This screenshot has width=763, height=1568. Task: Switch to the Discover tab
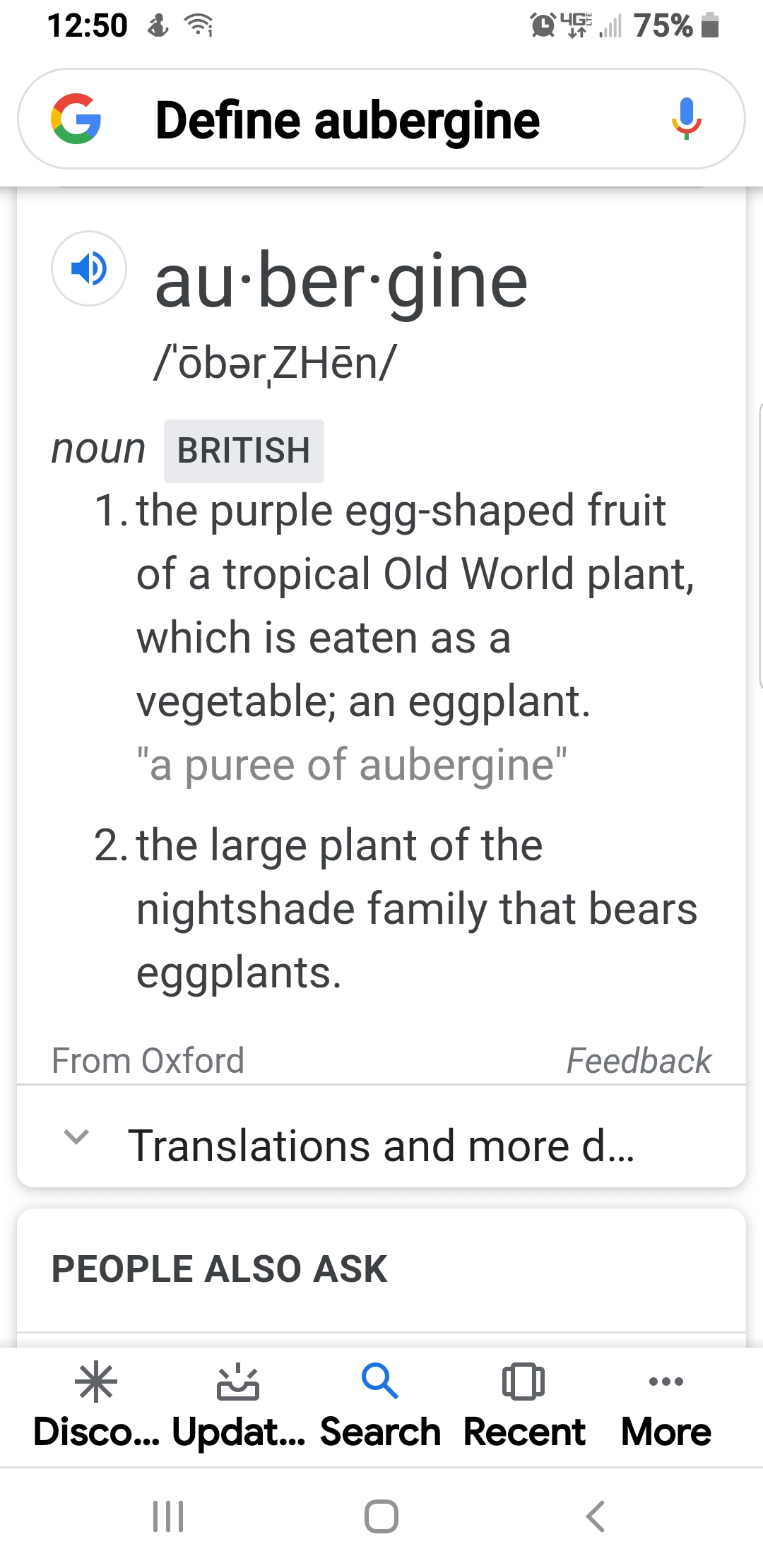click(96, 1406)
